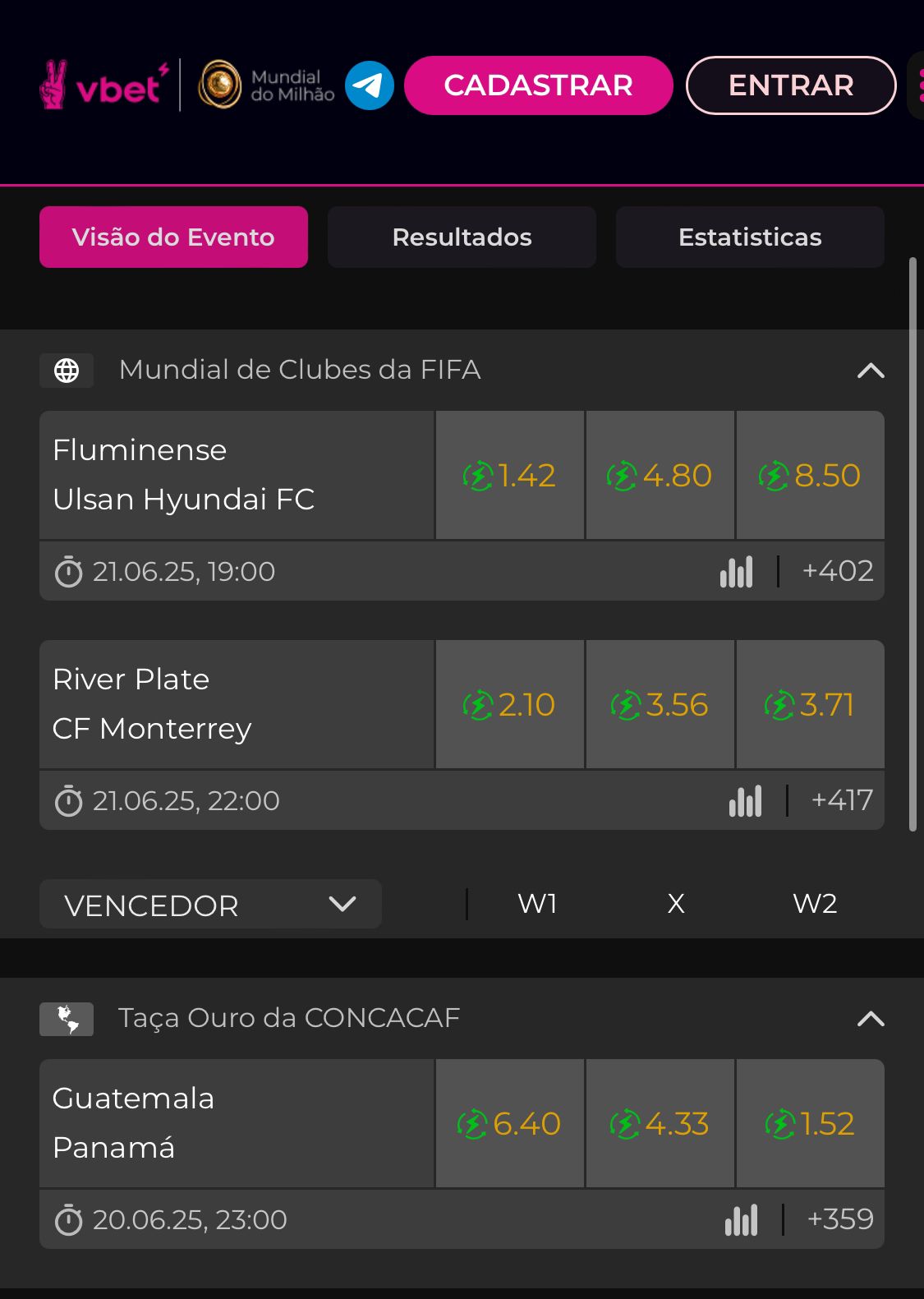Select the 1.42 odds for Fluminense
This screenshot has width=924, height=1299.
pyautogui.click(x=509, y=475)
